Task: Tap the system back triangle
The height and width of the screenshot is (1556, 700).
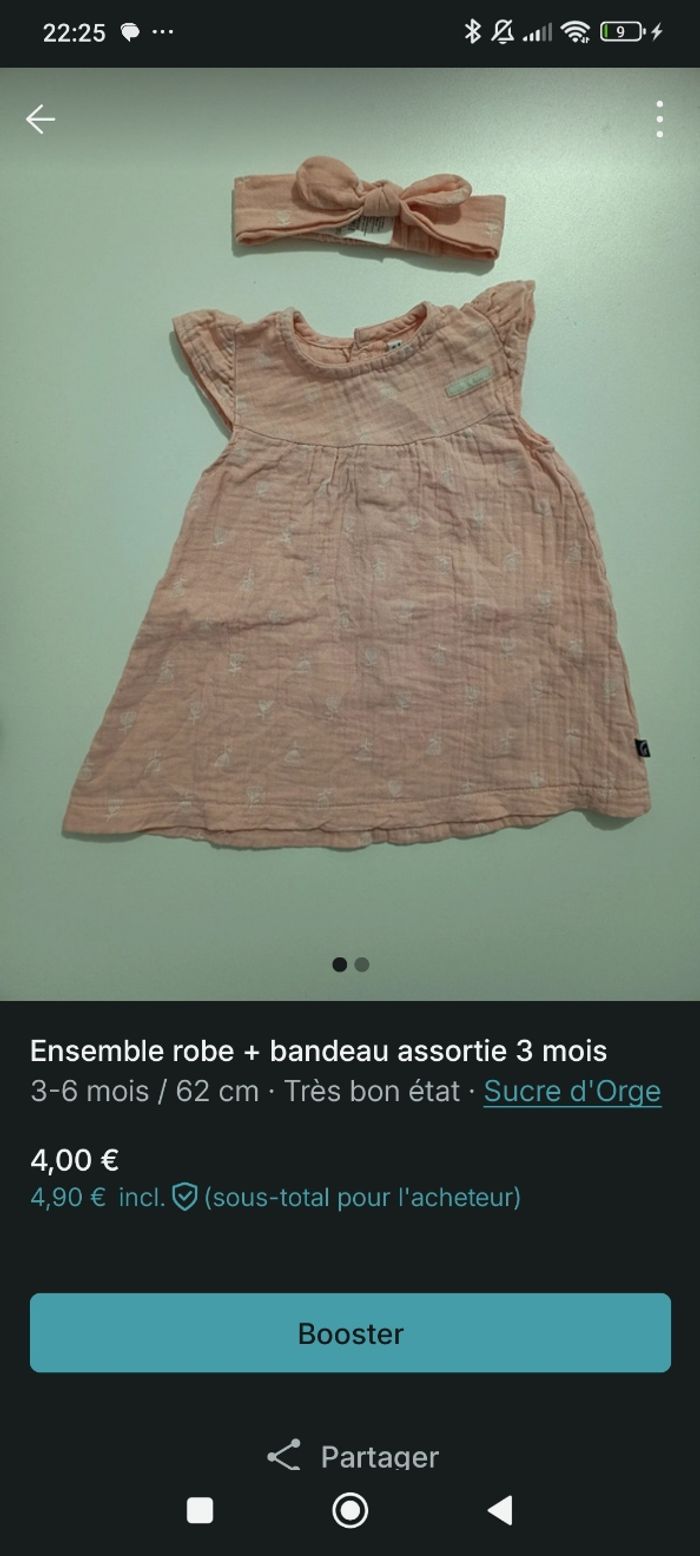Action: point(500,1510)
